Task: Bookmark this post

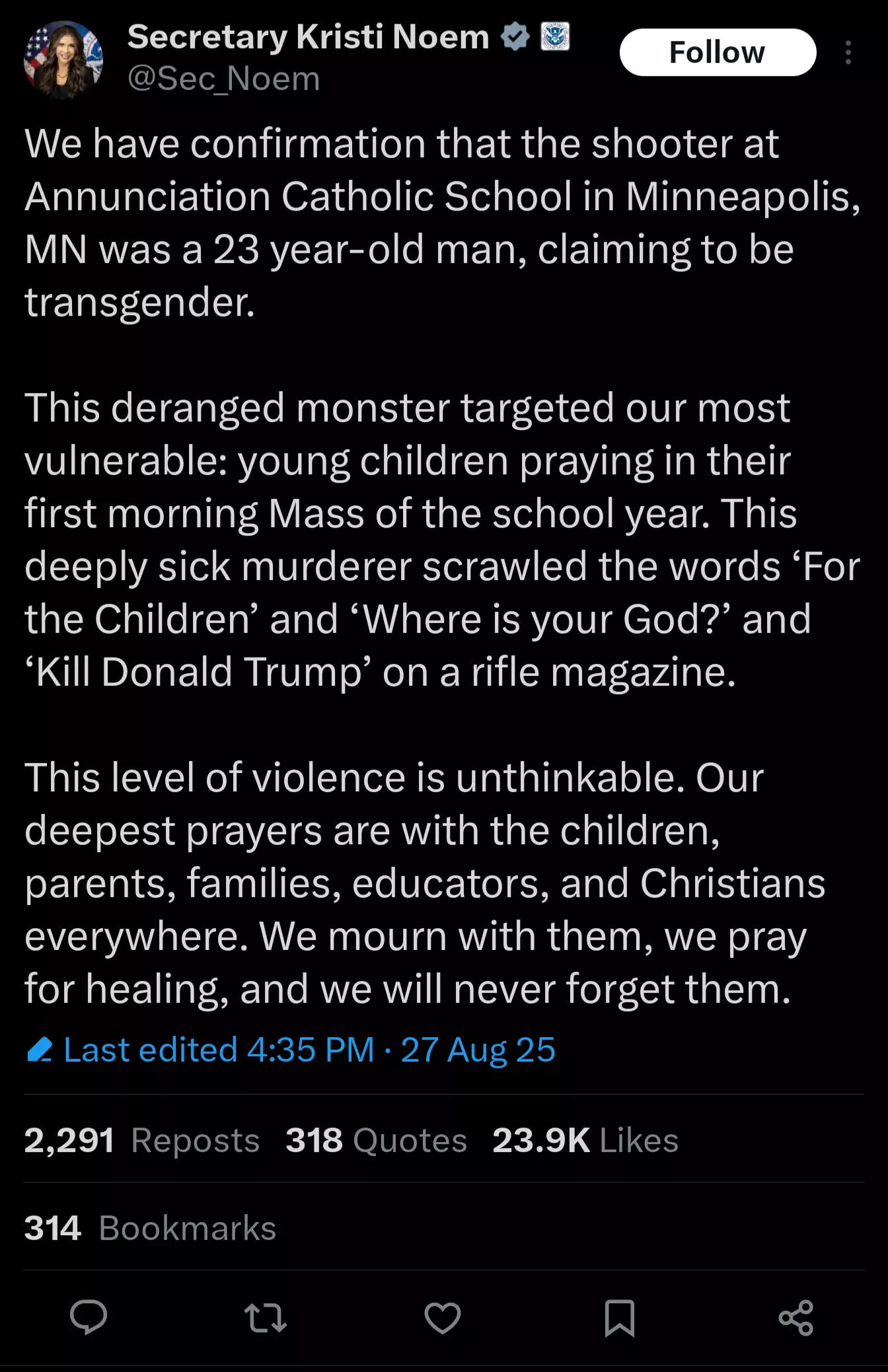Action: 619,1317
